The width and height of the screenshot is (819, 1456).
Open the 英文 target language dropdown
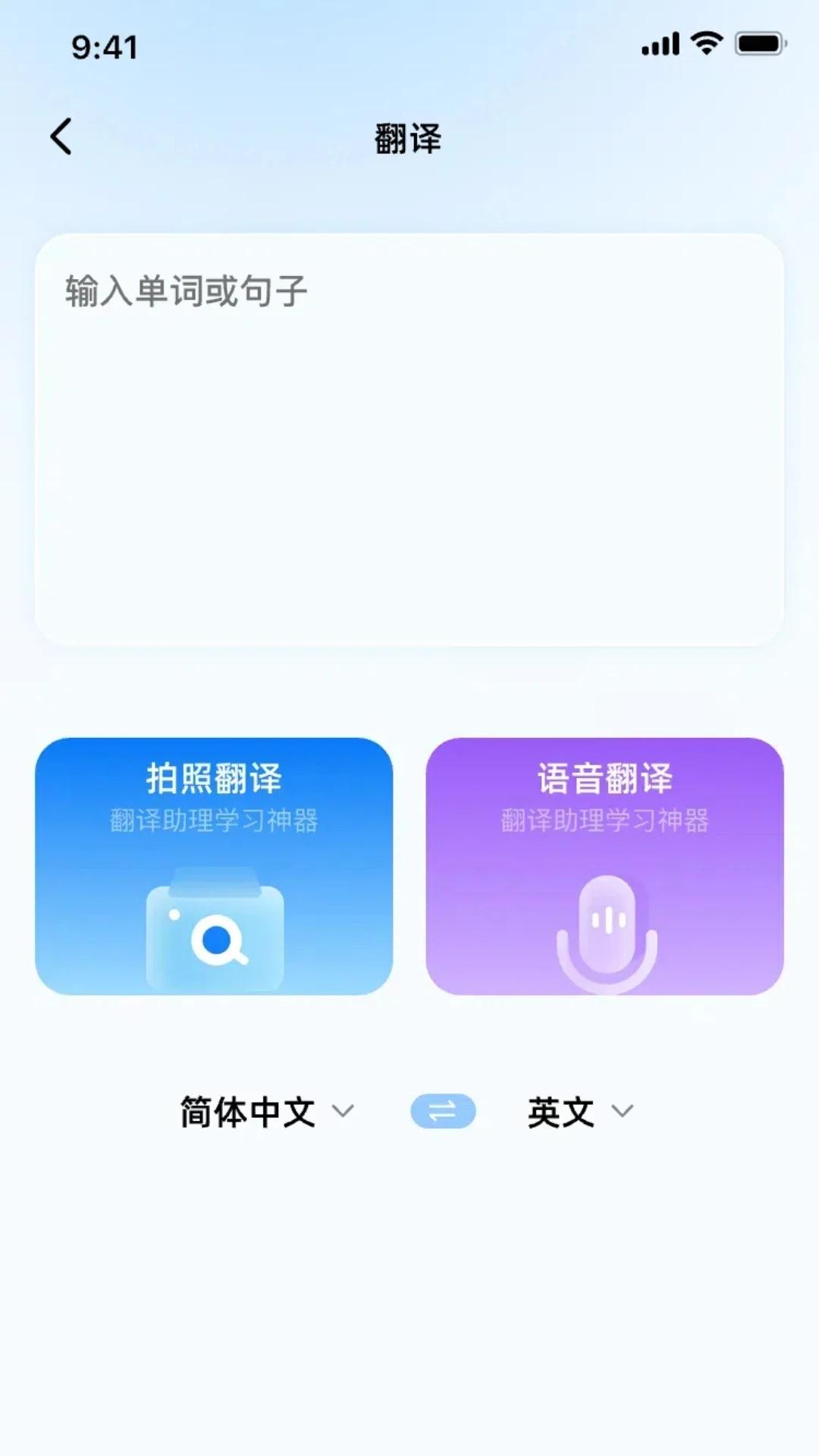point(560,1110)
